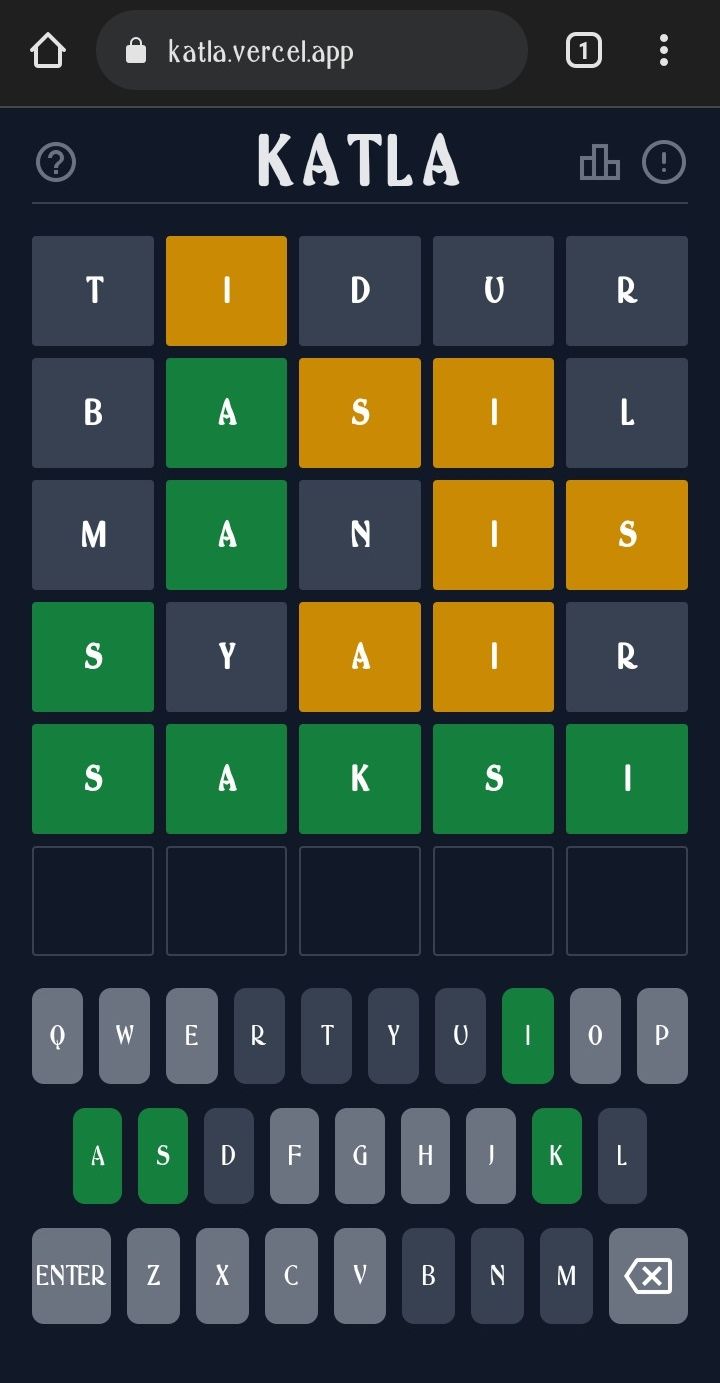720x1383 pixels.
Task: Go to the browser home page
Action: [48, 50]
